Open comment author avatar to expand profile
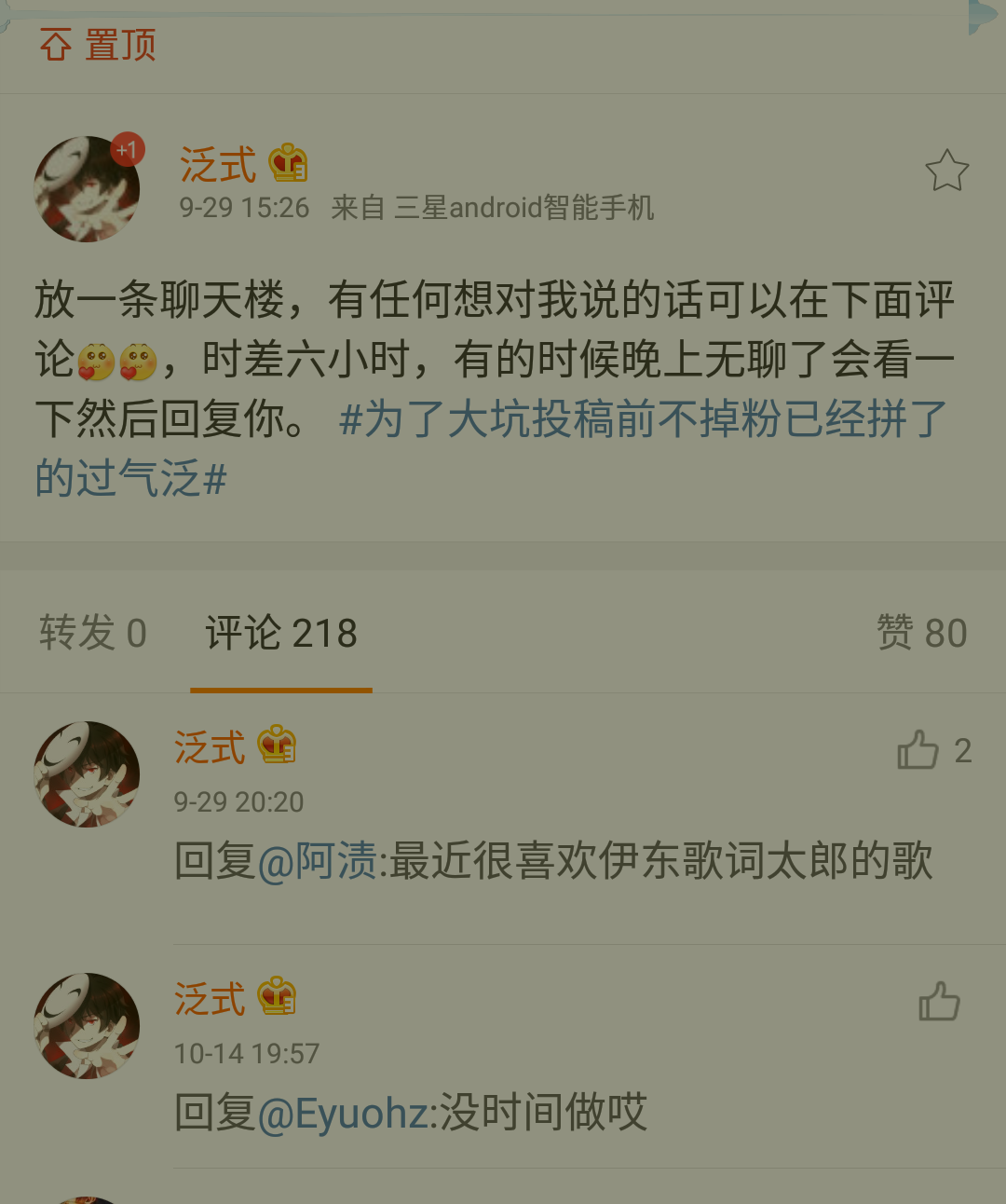This screenshot has height=1204, width=1006. click(87, 773)
